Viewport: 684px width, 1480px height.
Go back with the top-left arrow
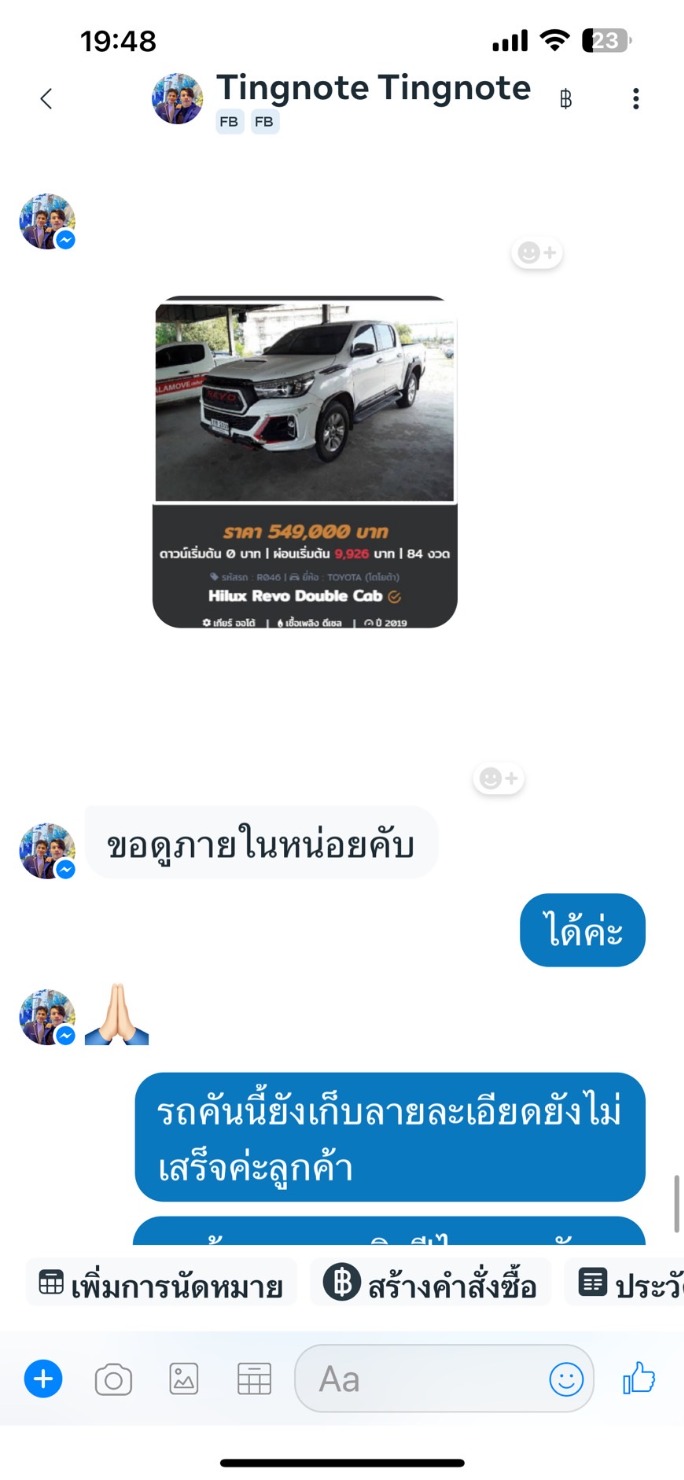tap(45, 98)
